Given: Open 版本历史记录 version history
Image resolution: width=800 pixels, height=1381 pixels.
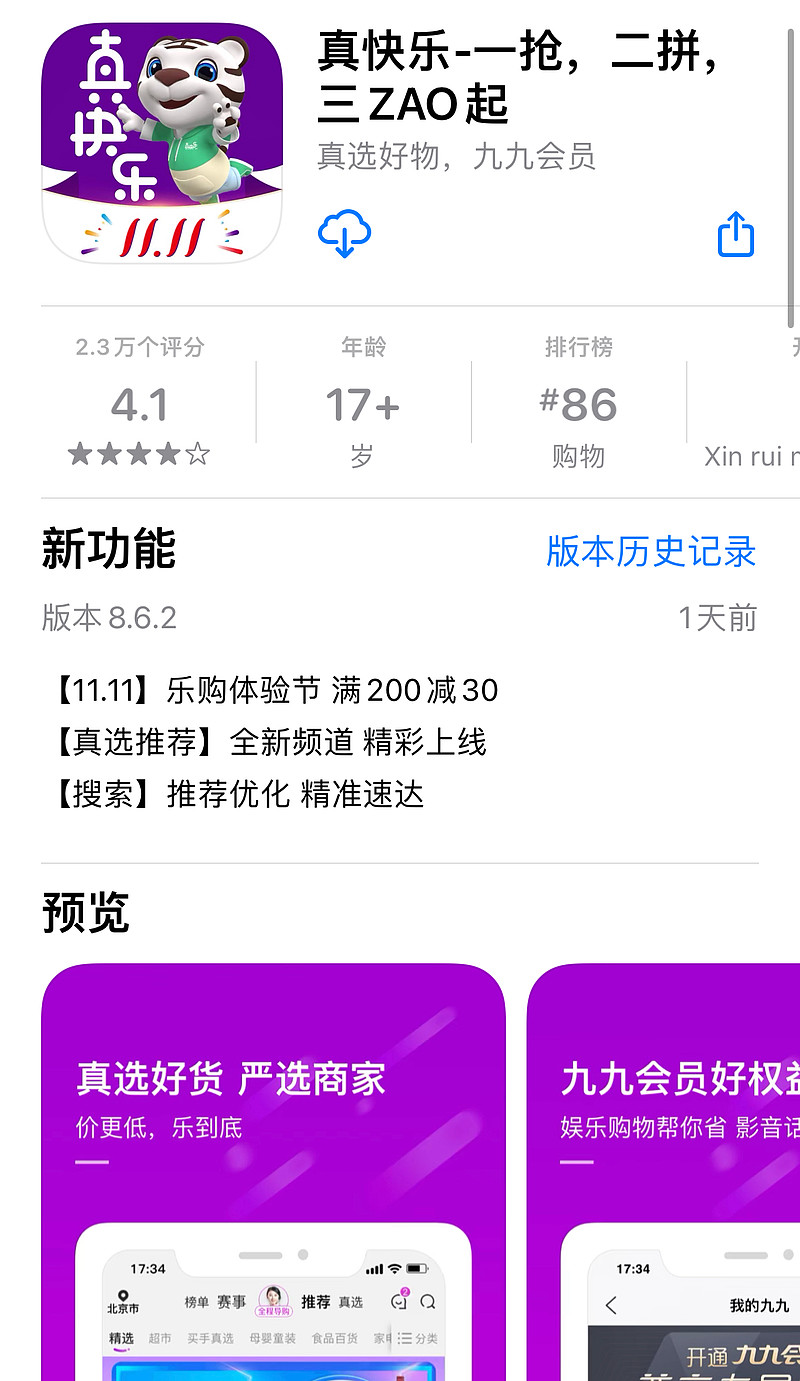Looking at the screenshot, I should click(x=651, y=551).
